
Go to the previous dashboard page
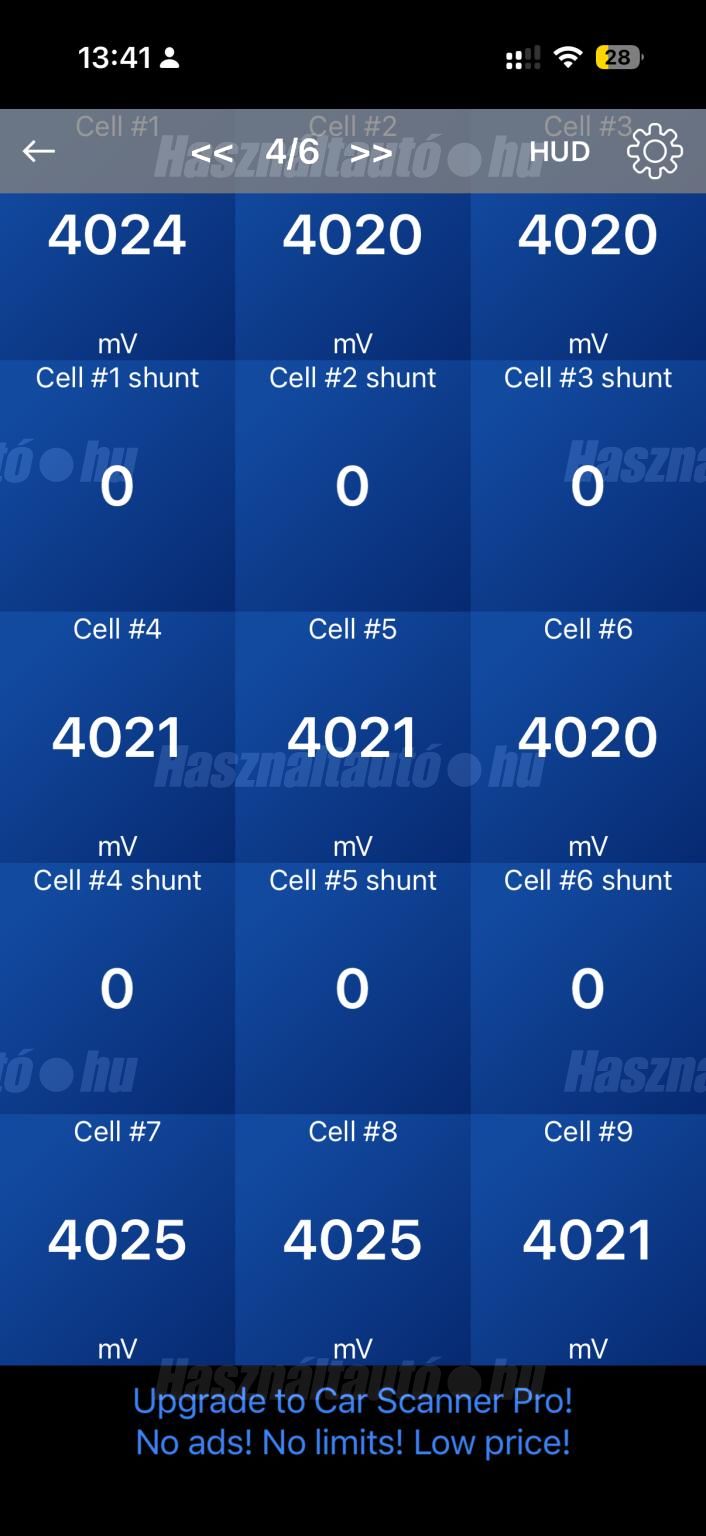(x=212, y=153)
